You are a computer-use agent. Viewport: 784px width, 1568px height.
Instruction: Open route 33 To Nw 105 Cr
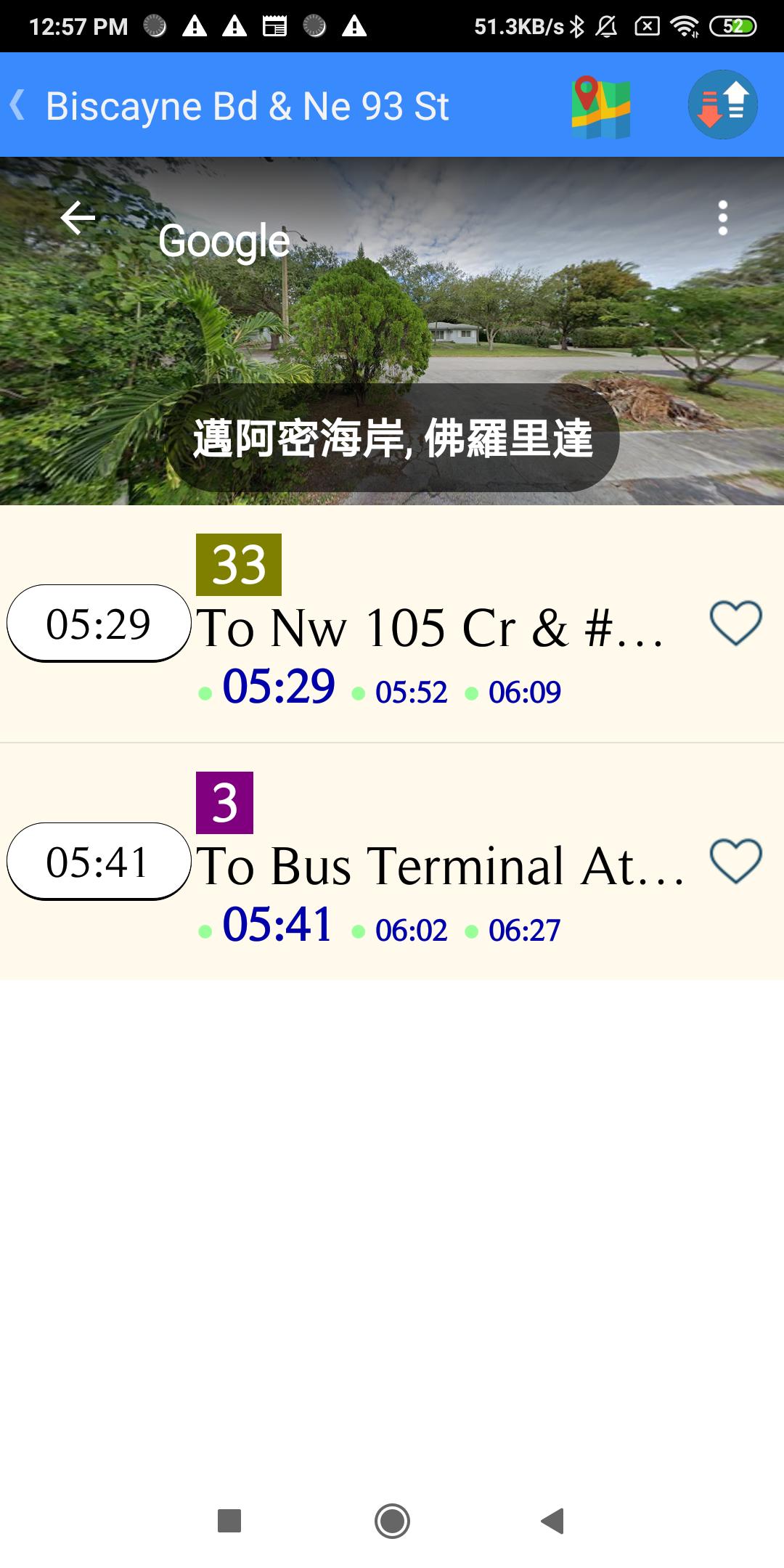tap(392, 624)
